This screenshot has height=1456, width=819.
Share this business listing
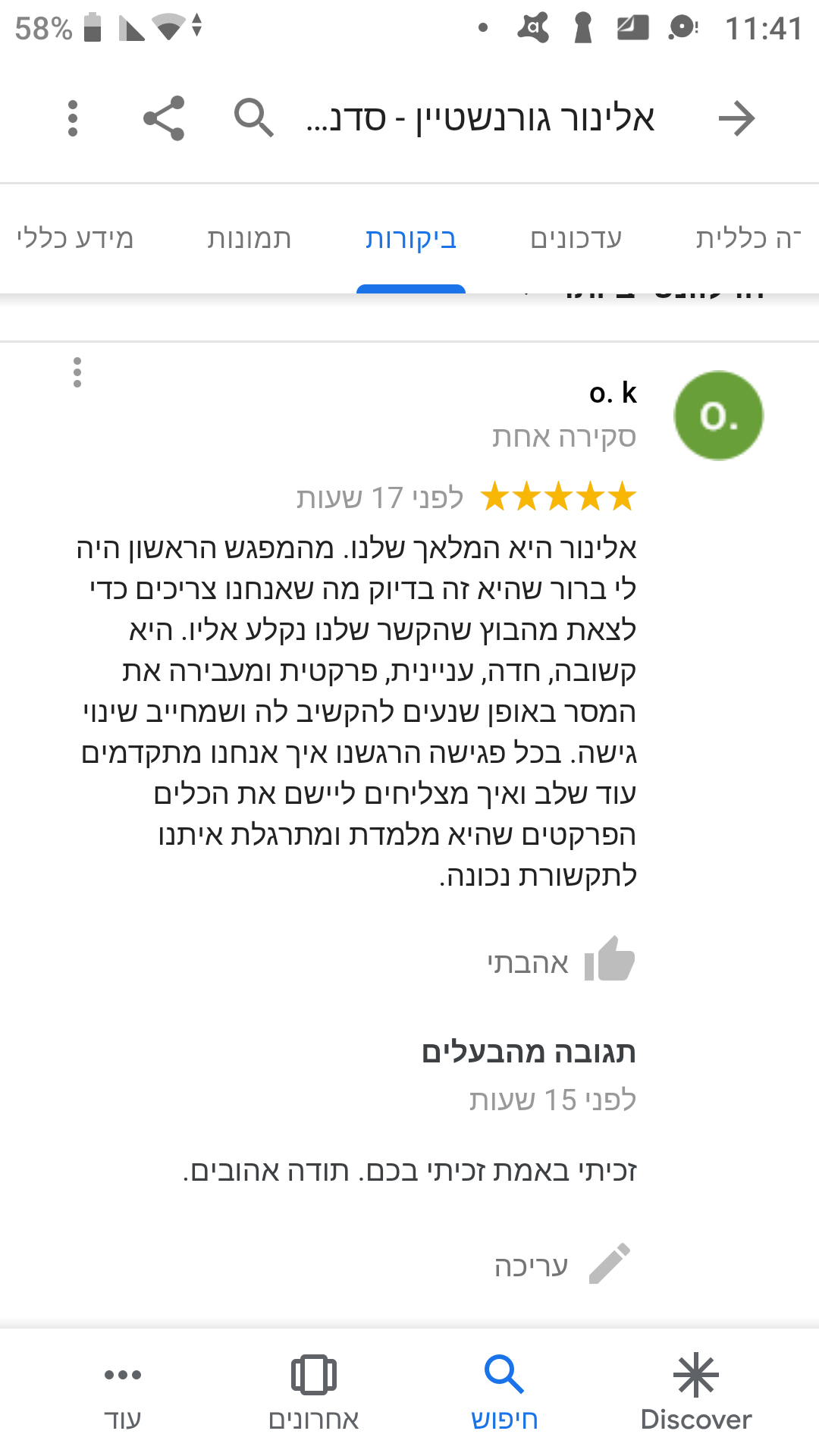[164, 118]
